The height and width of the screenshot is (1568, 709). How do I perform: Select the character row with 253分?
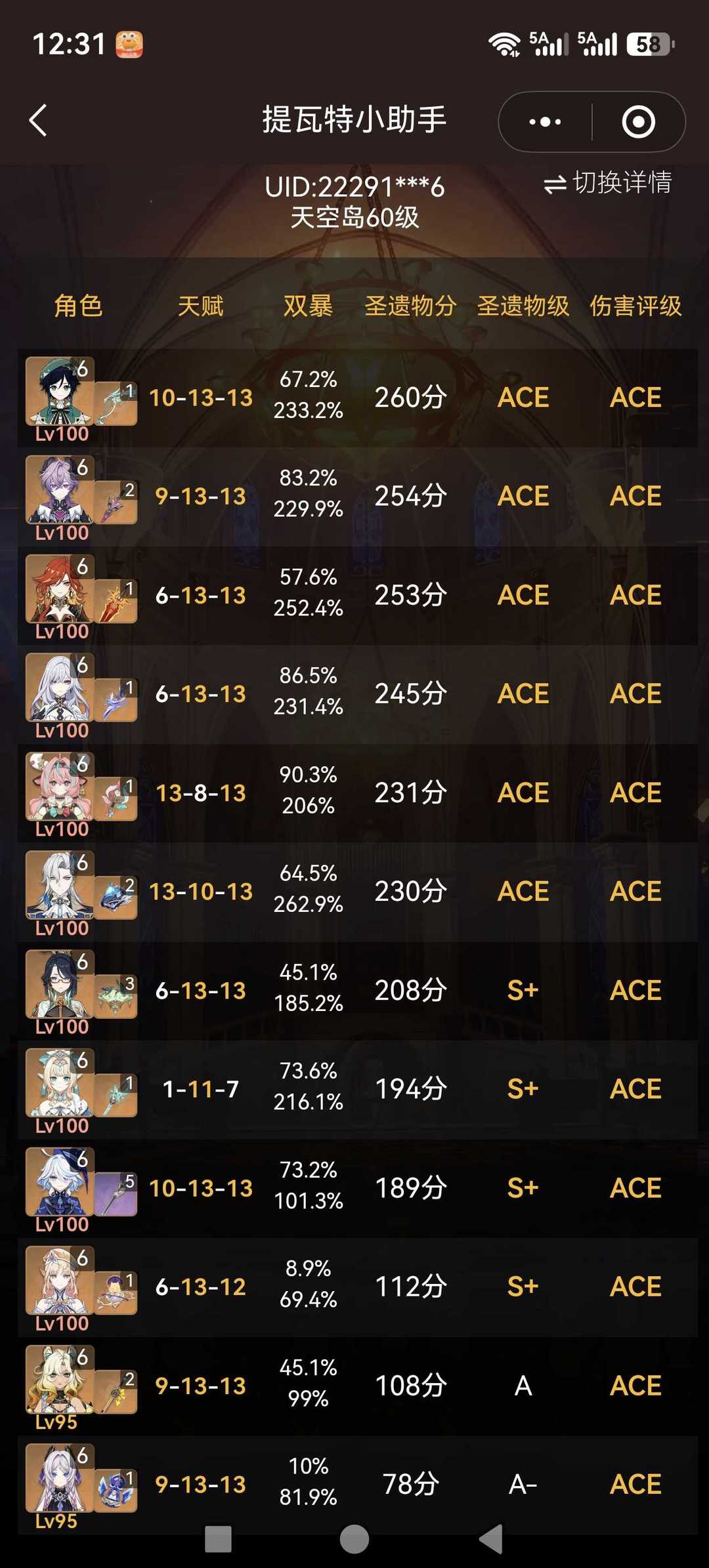(357, 596)
